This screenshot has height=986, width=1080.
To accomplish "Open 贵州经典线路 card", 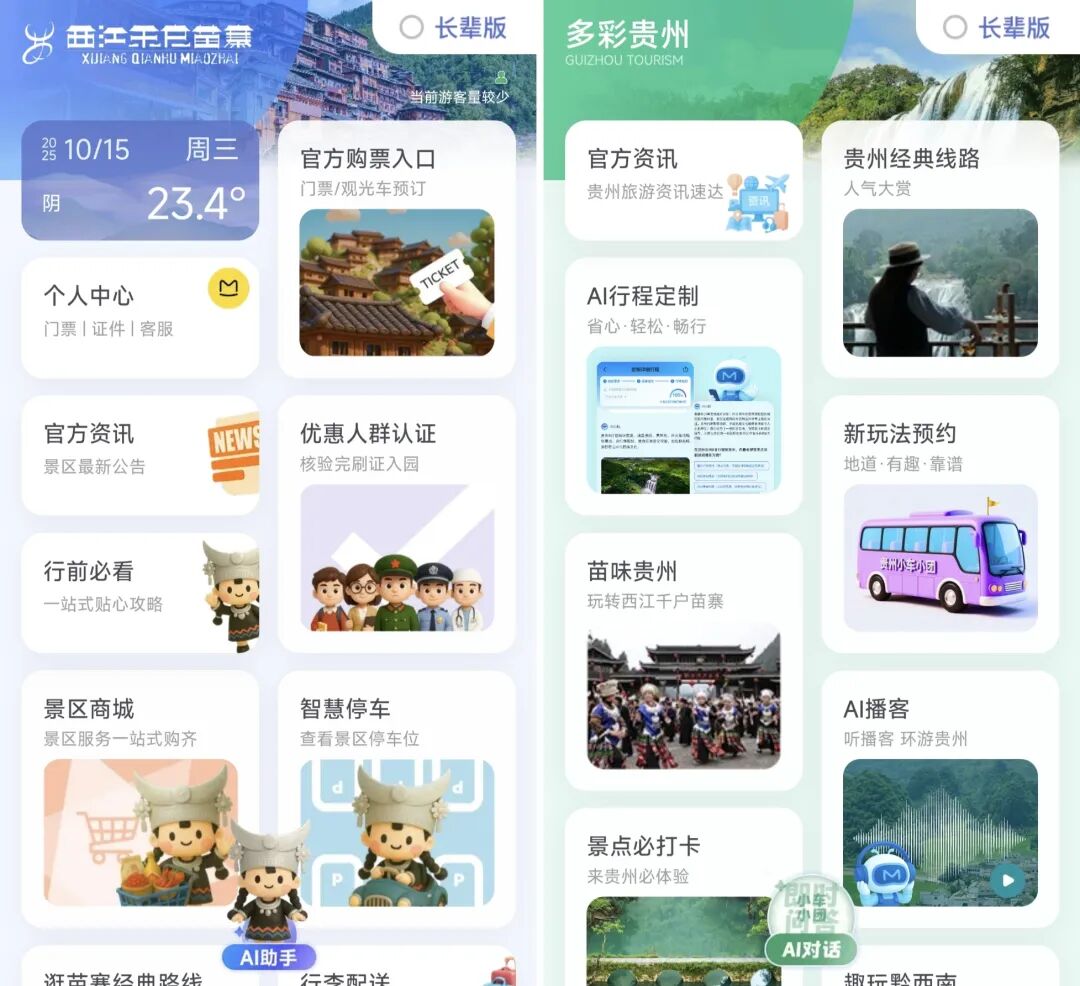I will coord(940,250).
